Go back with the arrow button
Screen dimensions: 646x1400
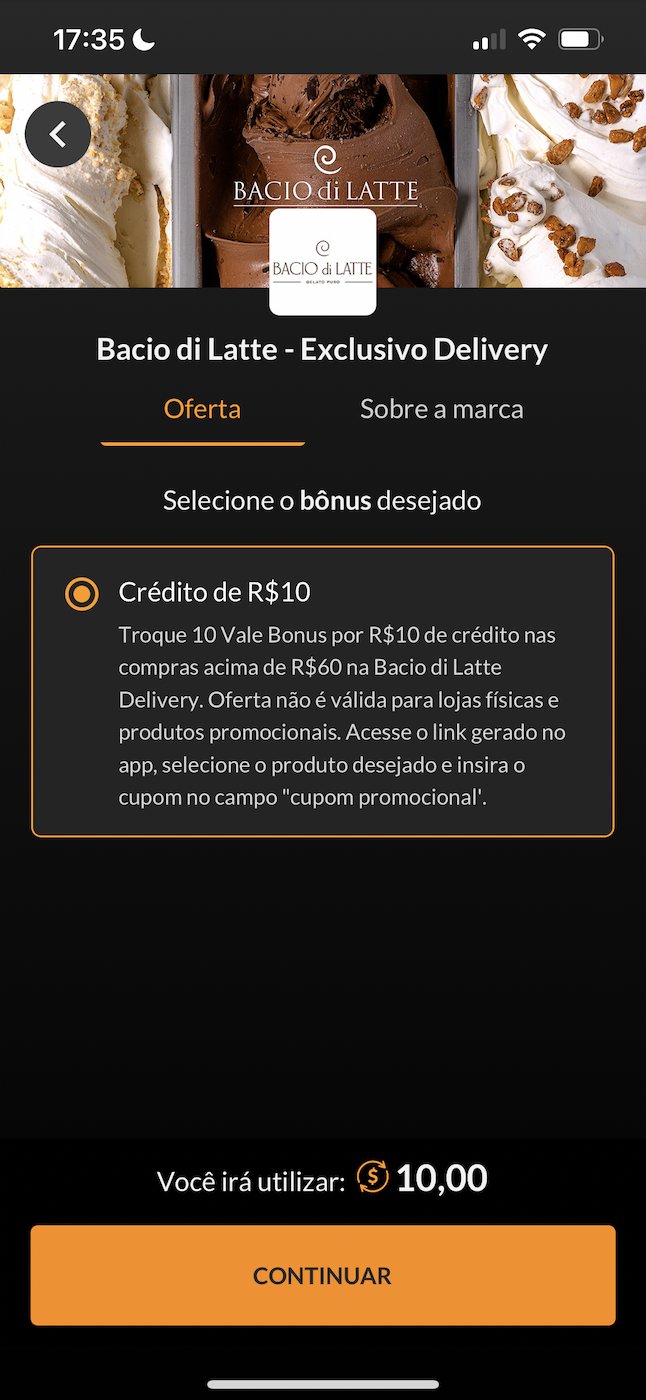pyautogui.click(x=58, y=134)
